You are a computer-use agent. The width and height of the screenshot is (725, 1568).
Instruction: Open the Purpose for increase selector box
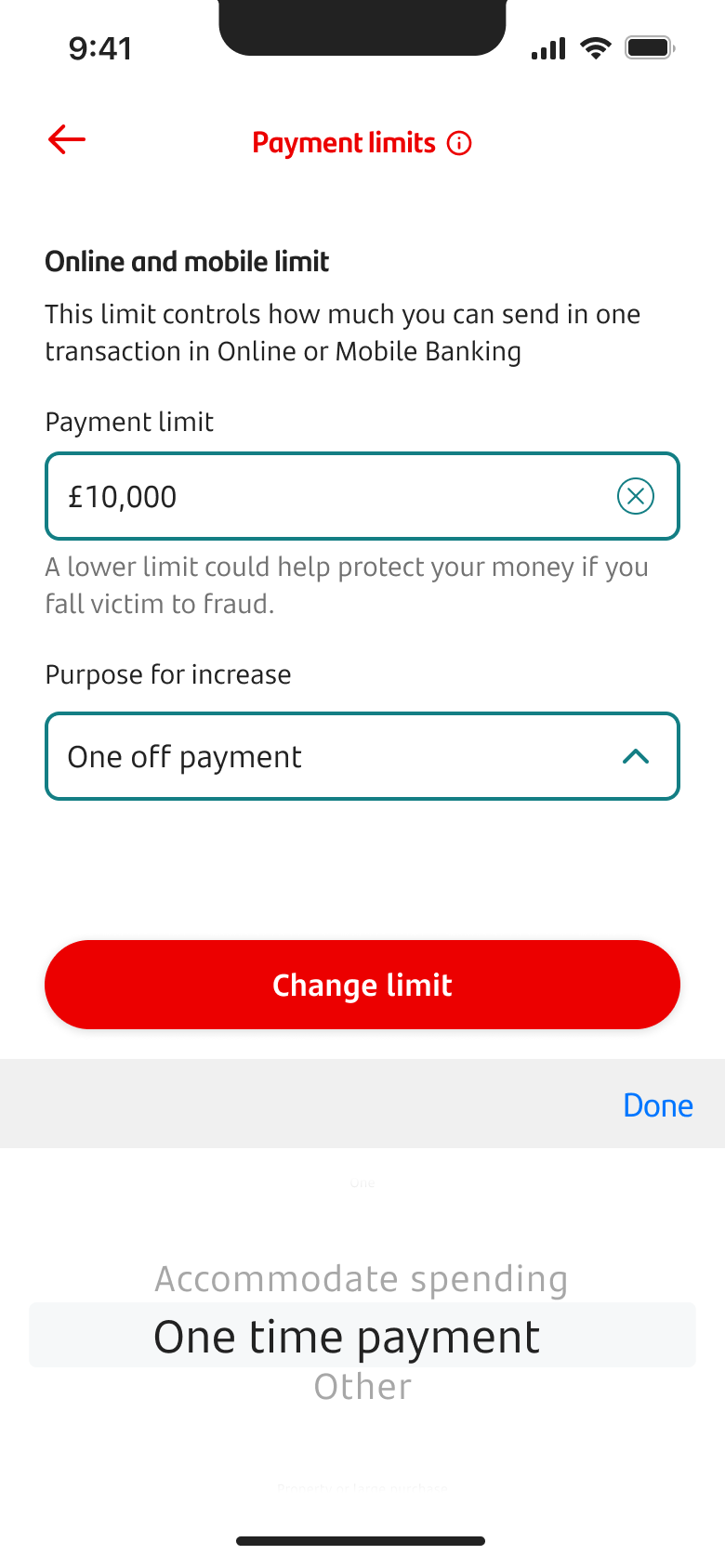(362, 756)
